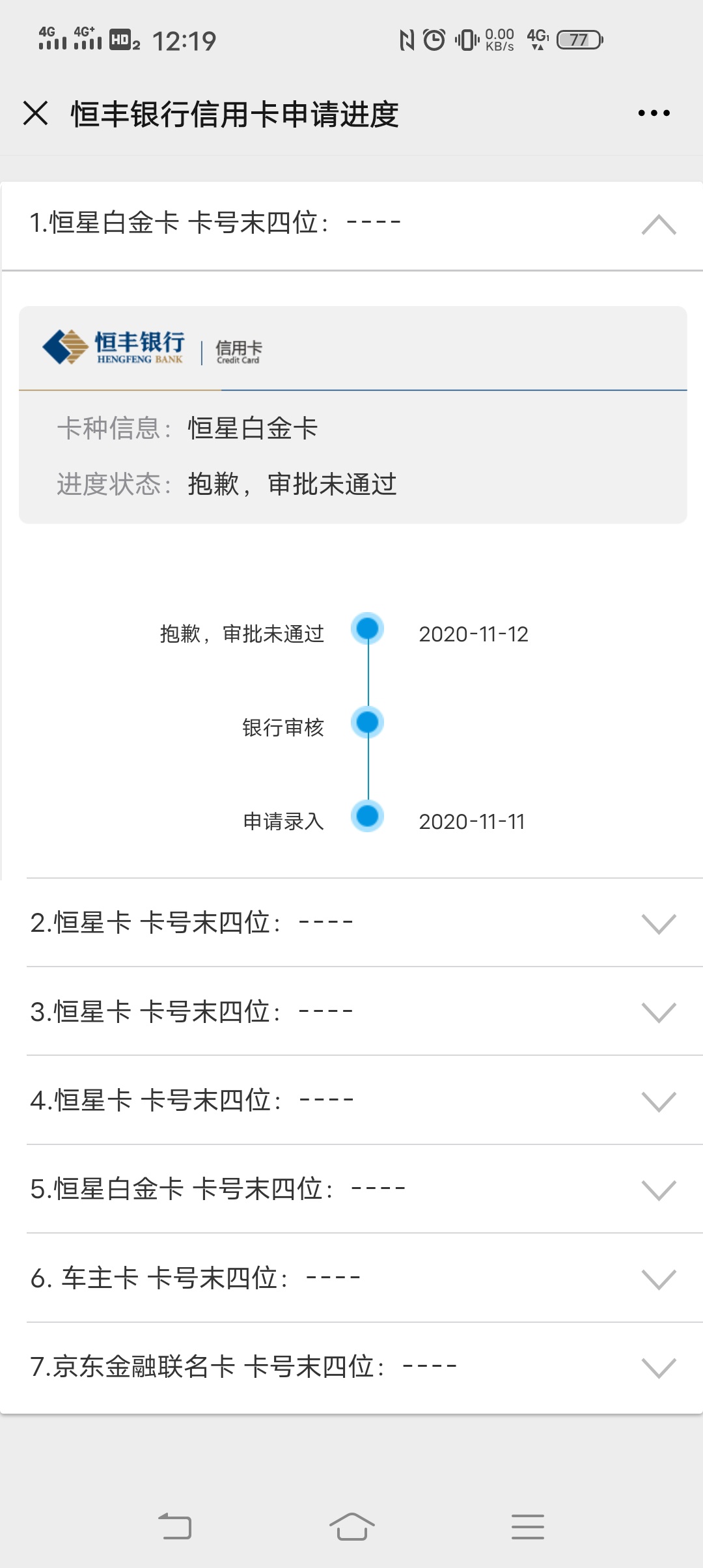Image resolution: width=703 pixels, height=1568 pixels.
Task: Expand item 3 恒星卡
Action: tap(365, 1011)
